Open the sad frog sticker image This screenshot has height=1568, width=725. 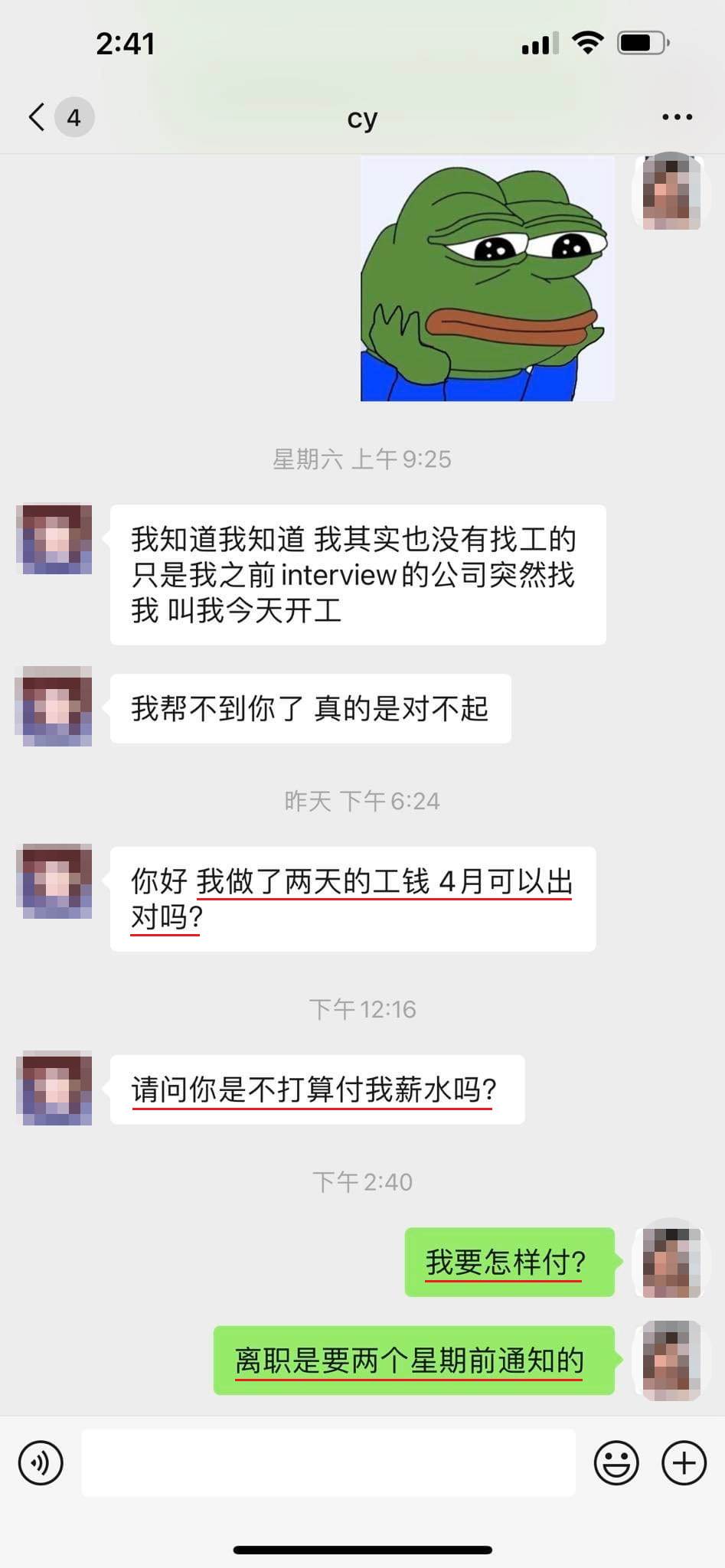pyautogui.click(x=488, y=278)
